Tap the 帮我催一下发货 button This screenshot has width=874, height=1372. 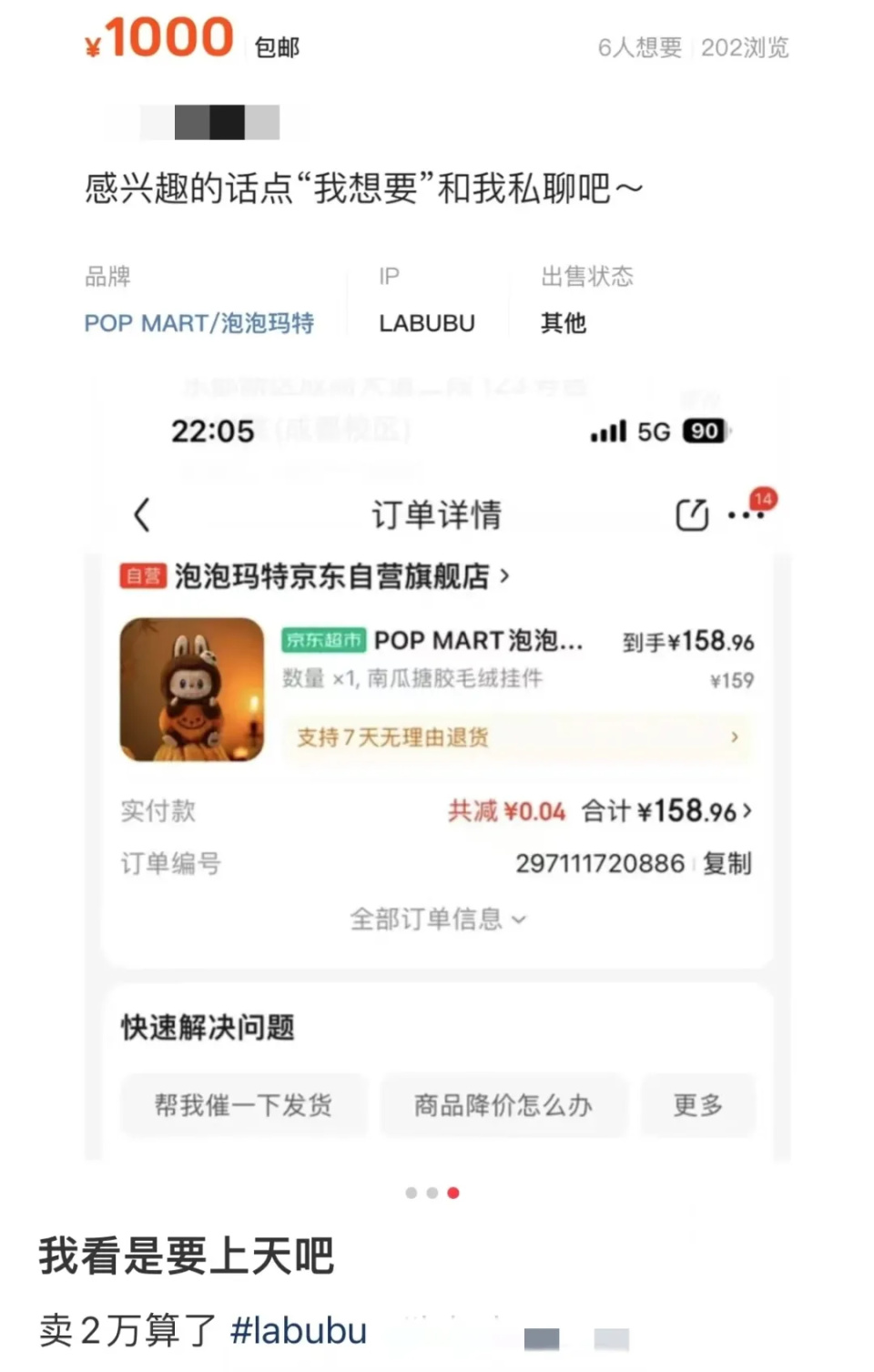point(243,1106)
